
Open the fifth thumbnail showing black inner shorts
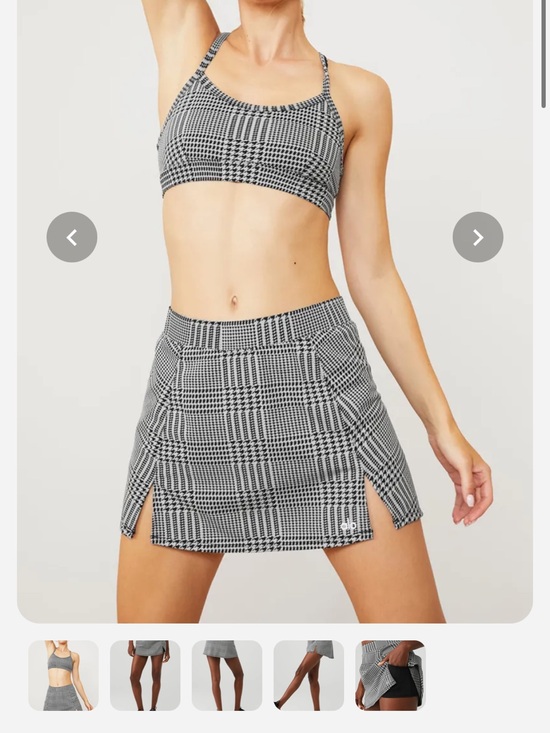coord(391,676)
